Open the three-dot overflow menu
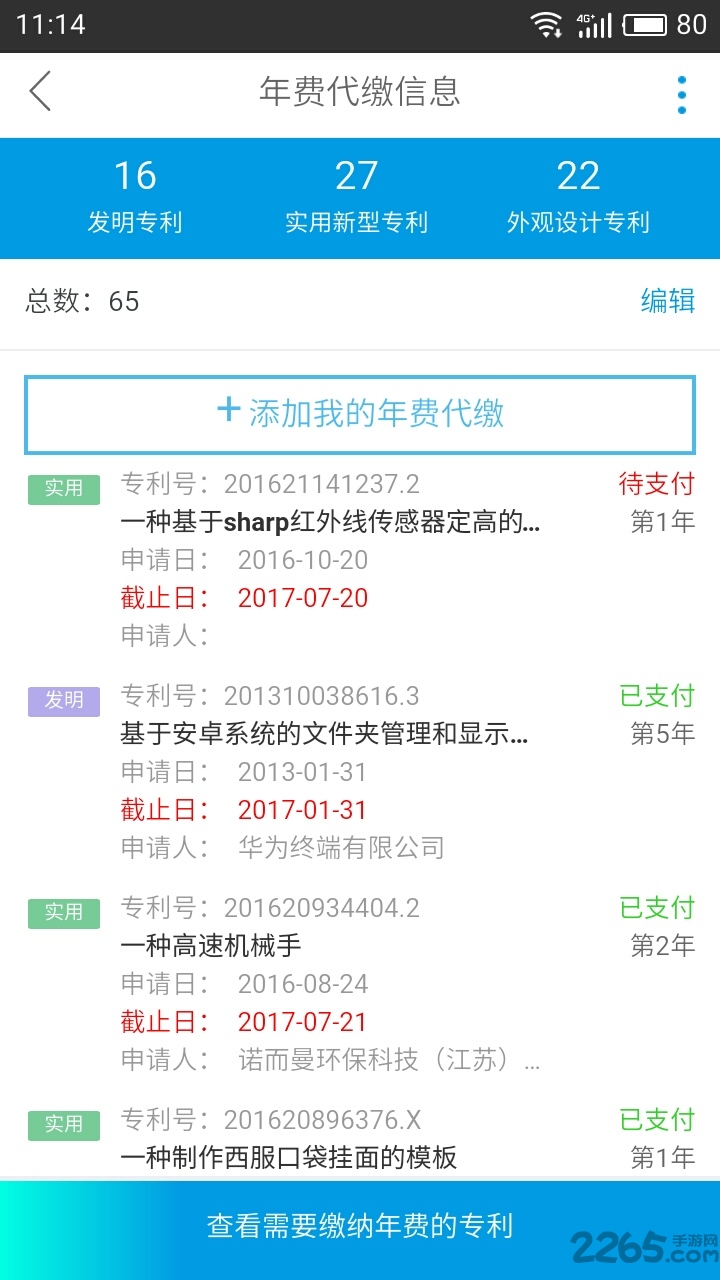This screenshot has width=720, height=1280. click(x=682, y=92)
